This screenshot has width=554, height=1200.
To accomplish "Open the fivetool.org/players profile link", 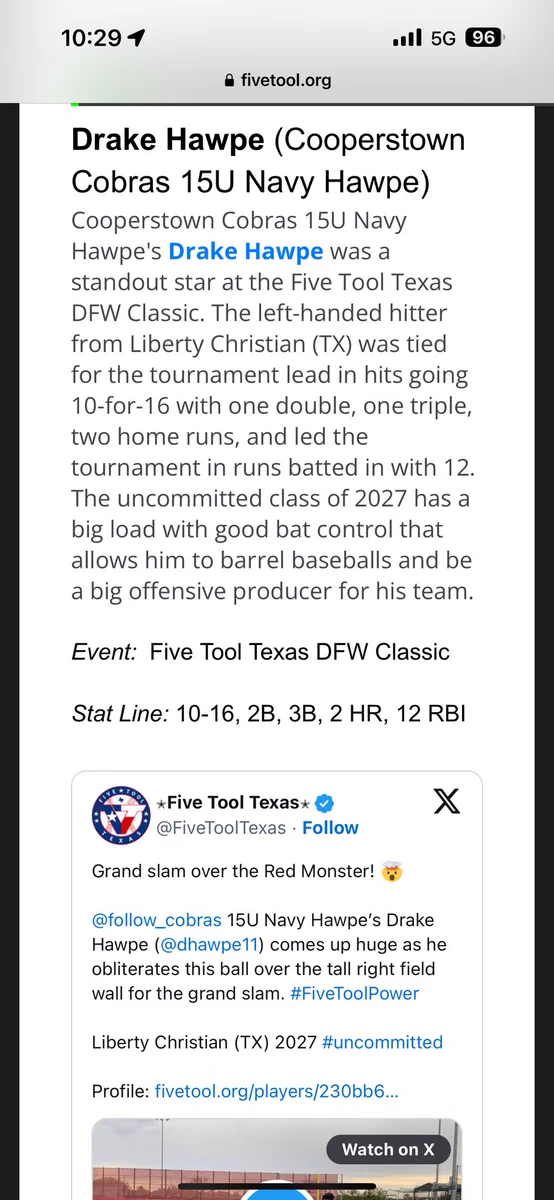I will pos(276,1091).
